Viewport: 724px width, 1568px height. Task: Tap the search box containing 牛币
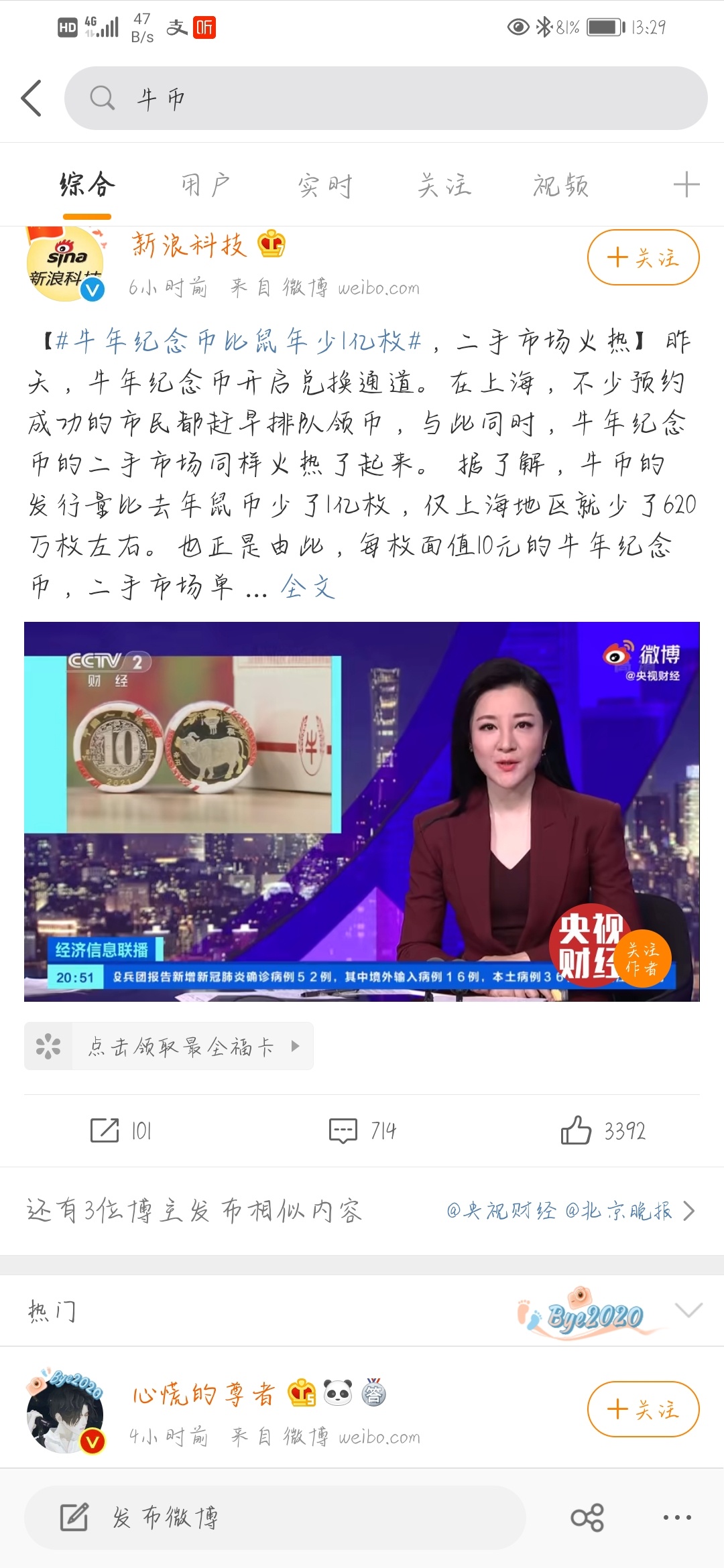click(385, 98)
